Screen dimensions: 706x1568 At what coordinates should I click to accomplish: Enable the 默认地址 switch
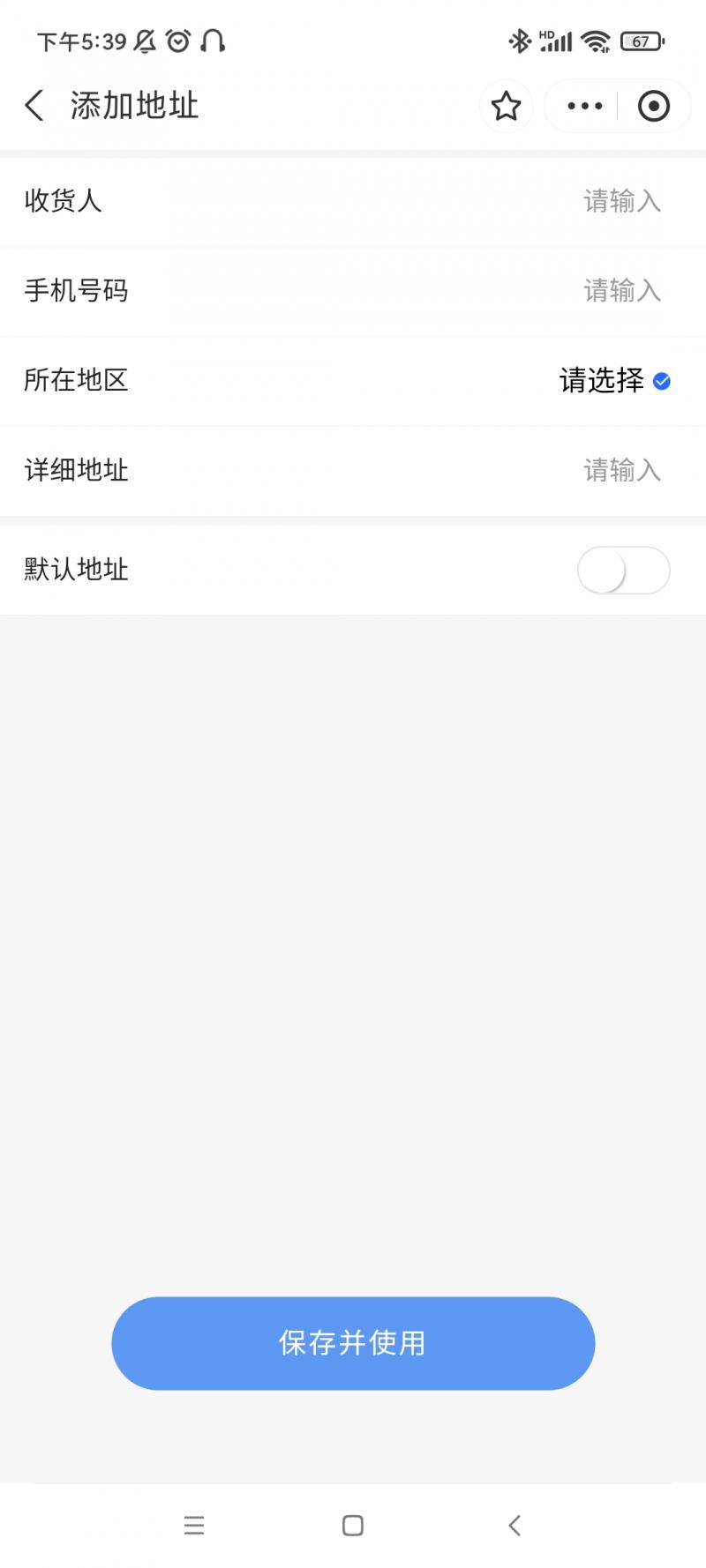point(623,570)
